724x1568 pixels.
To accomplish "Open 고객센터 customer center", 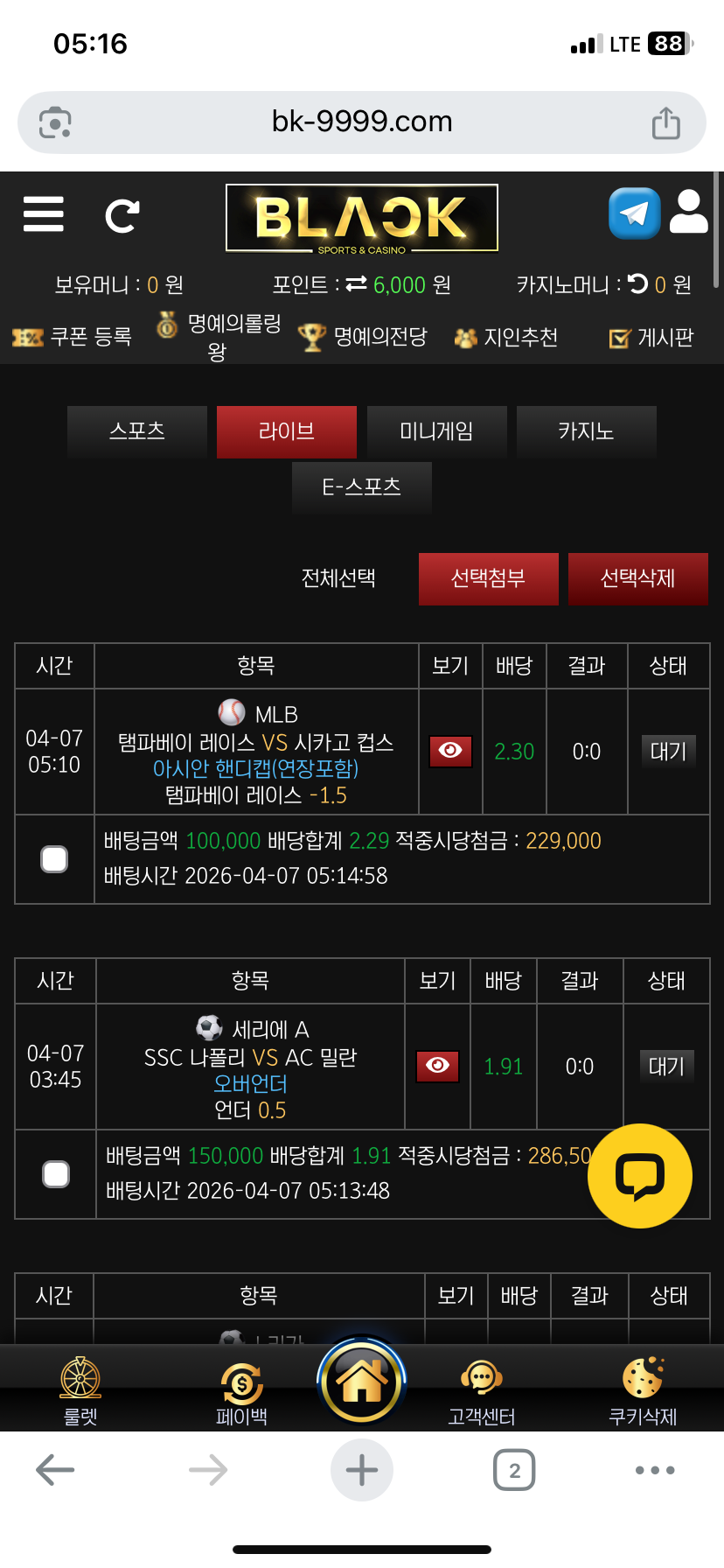I will (x=481, y=1393).
